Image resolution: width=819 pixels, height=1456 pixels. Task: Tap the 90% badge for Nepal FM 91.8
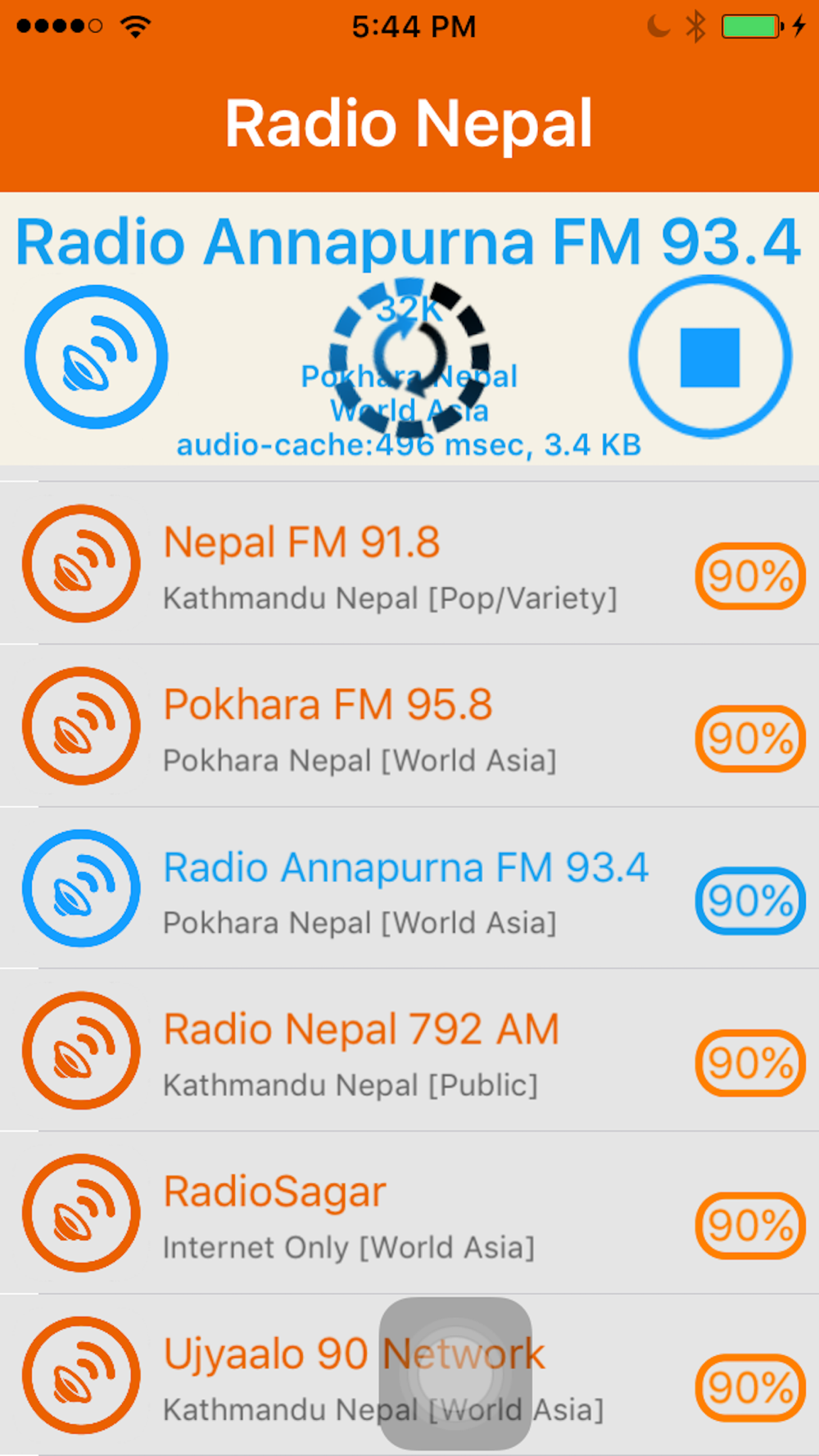tap(750, 577)
